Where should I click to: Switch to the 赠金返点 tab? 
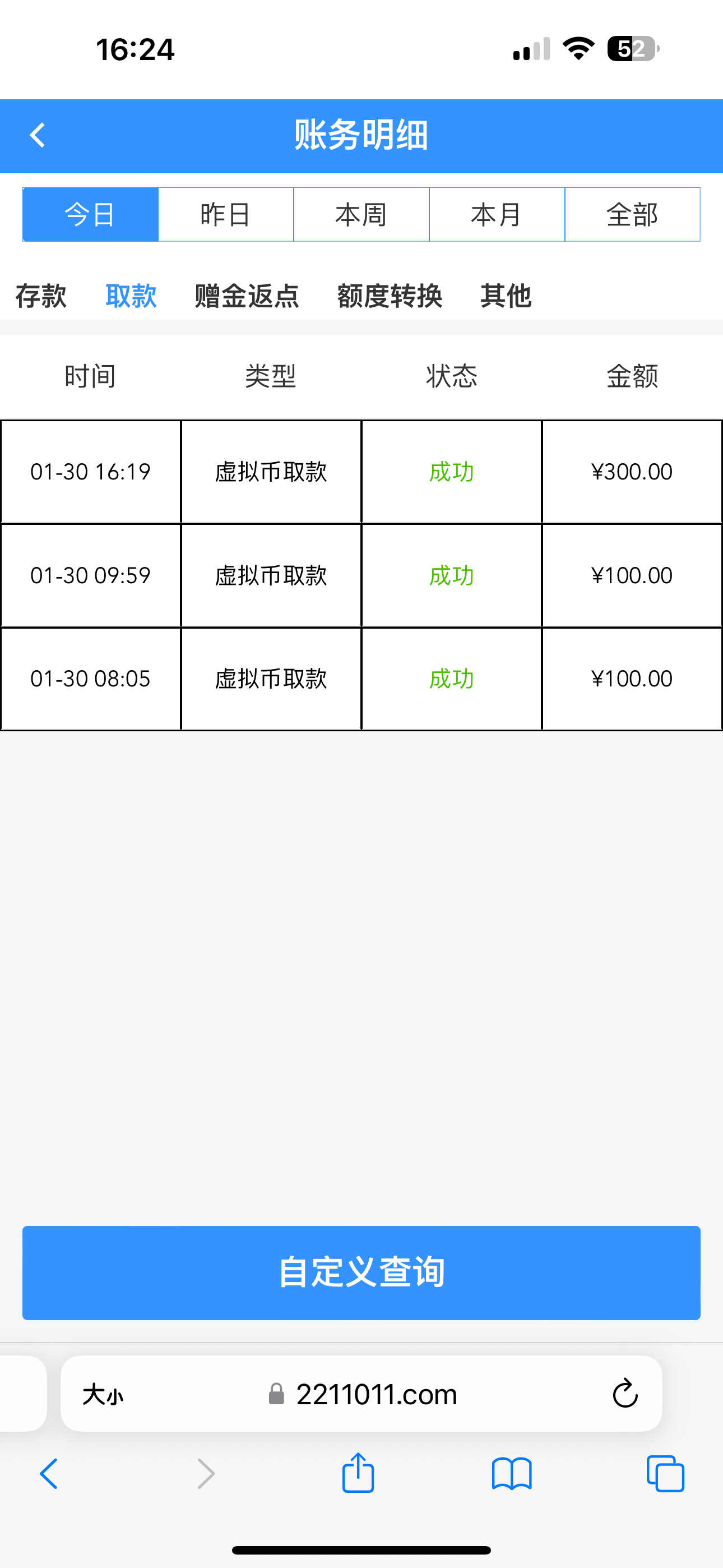(x=247, y=297)
